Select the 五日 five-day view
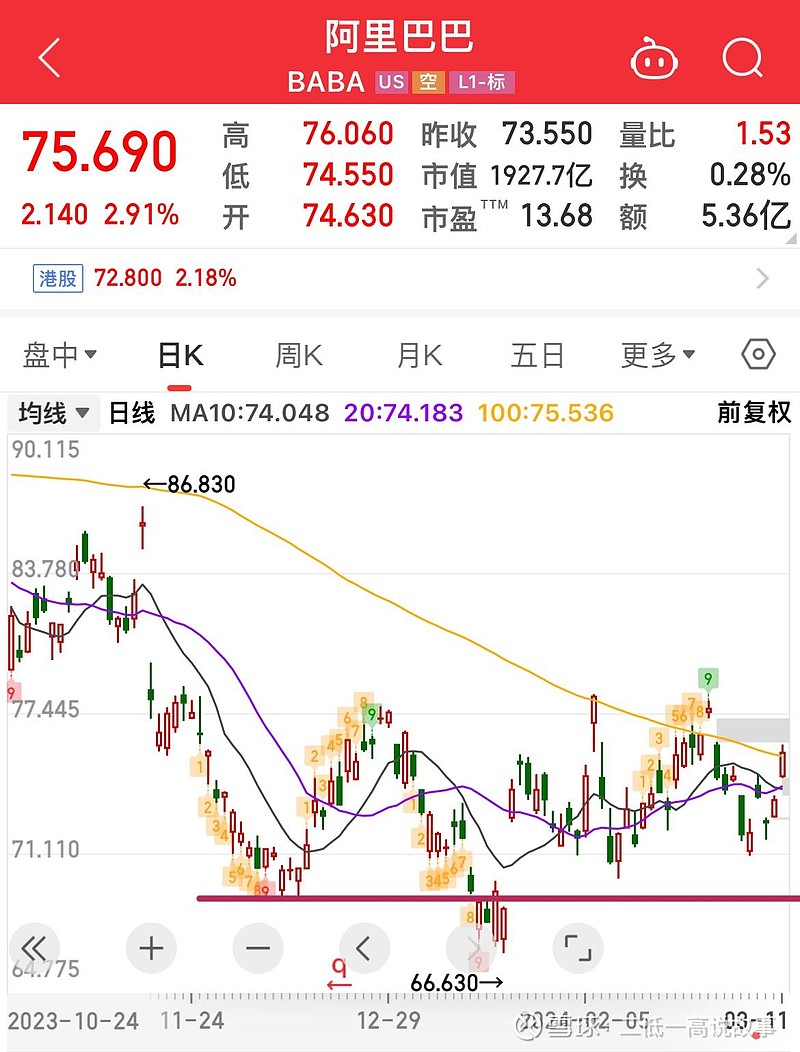The height and width of the screenshot is (1052, 800). point(538,354)
